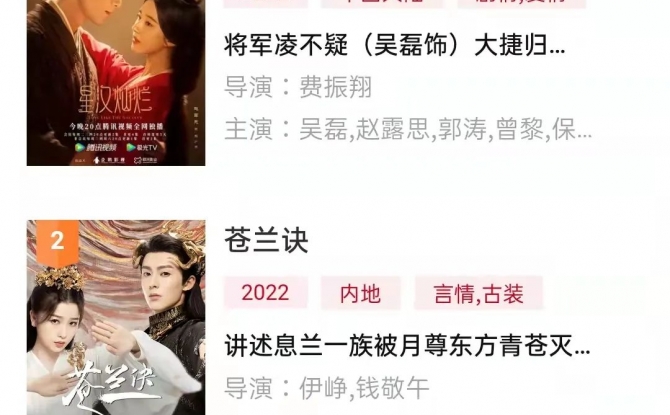This screenshot has width=670, height=415.
Task: Select the 言情,古装 tag under 苍兰诀
Action: tap(478, 293)
